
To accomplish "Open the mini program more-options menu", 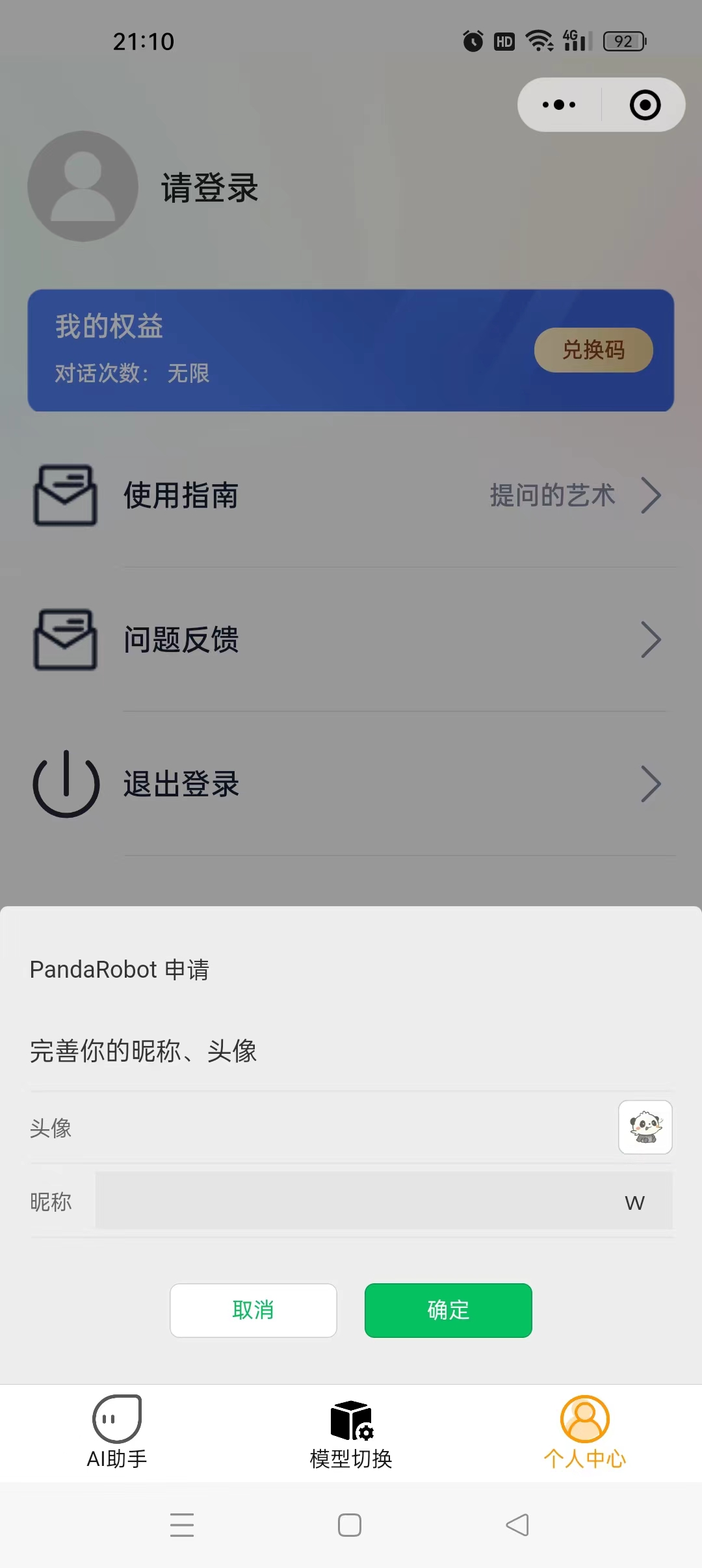I will pyautogui.click(x=559, y=105).
